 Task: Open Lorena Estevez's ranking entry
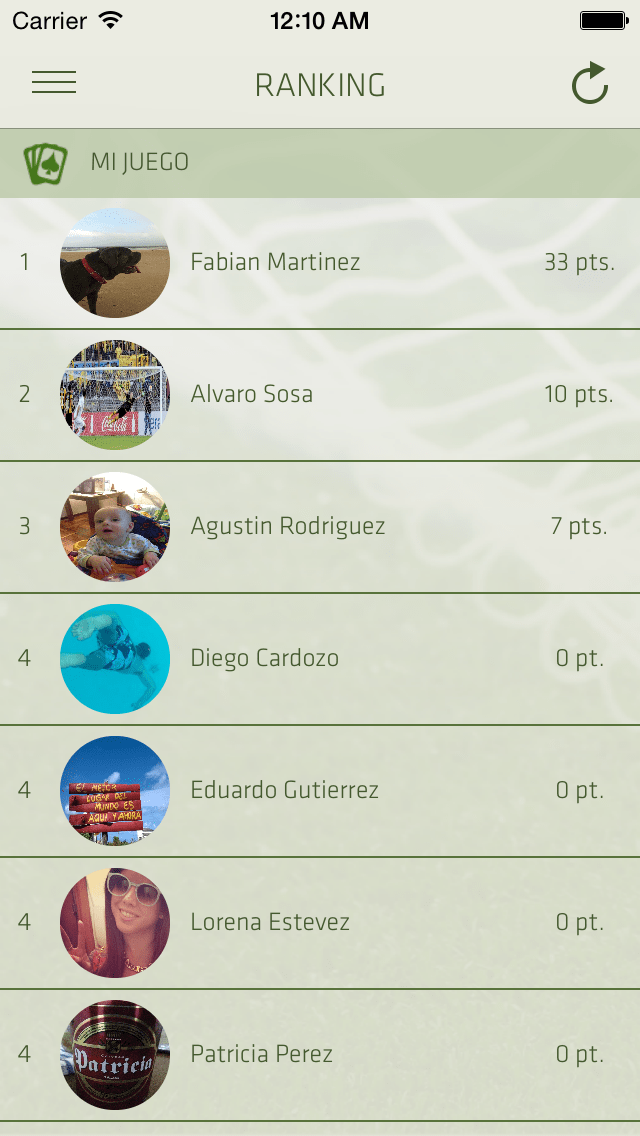[x=320, y=923]
